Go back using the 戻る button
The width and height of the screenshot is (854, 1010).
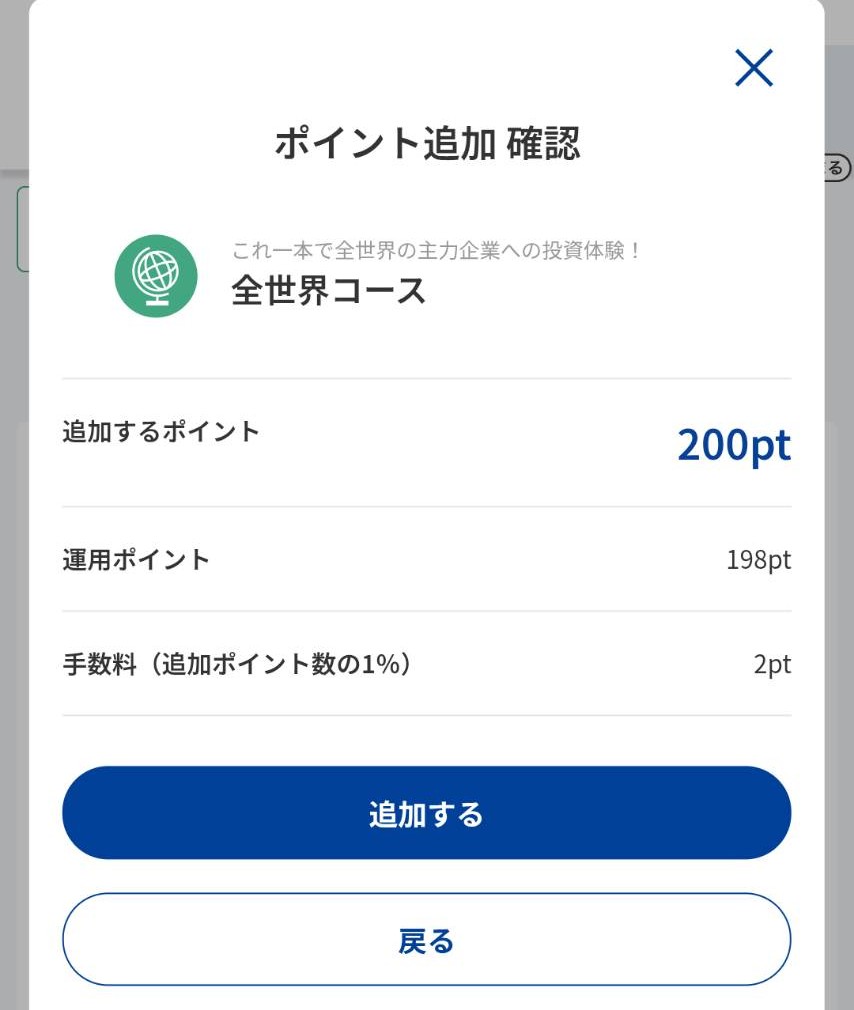[x=426, y=940]
